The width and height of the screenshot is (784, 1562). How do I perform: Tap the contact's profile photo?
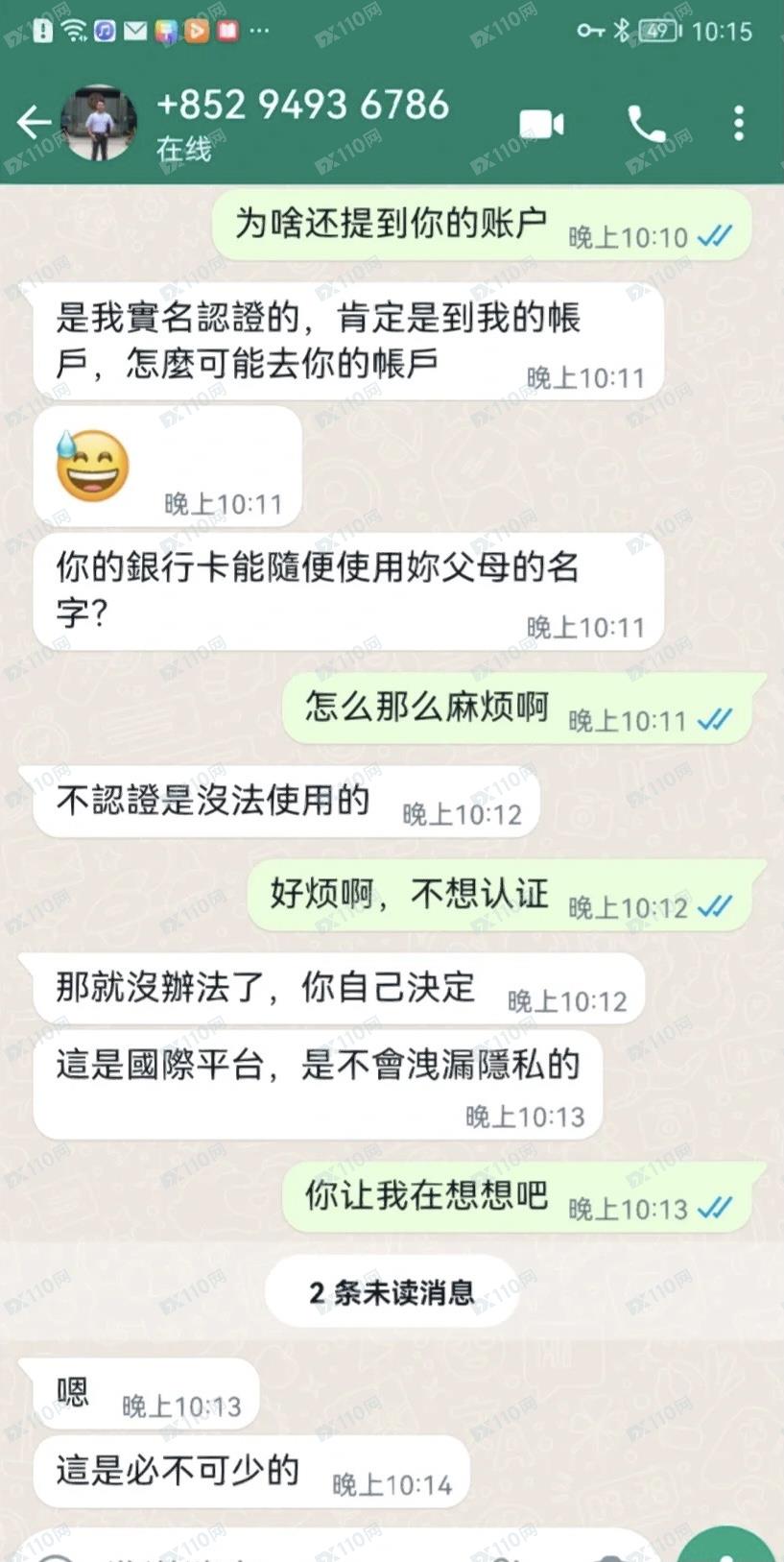99,123
